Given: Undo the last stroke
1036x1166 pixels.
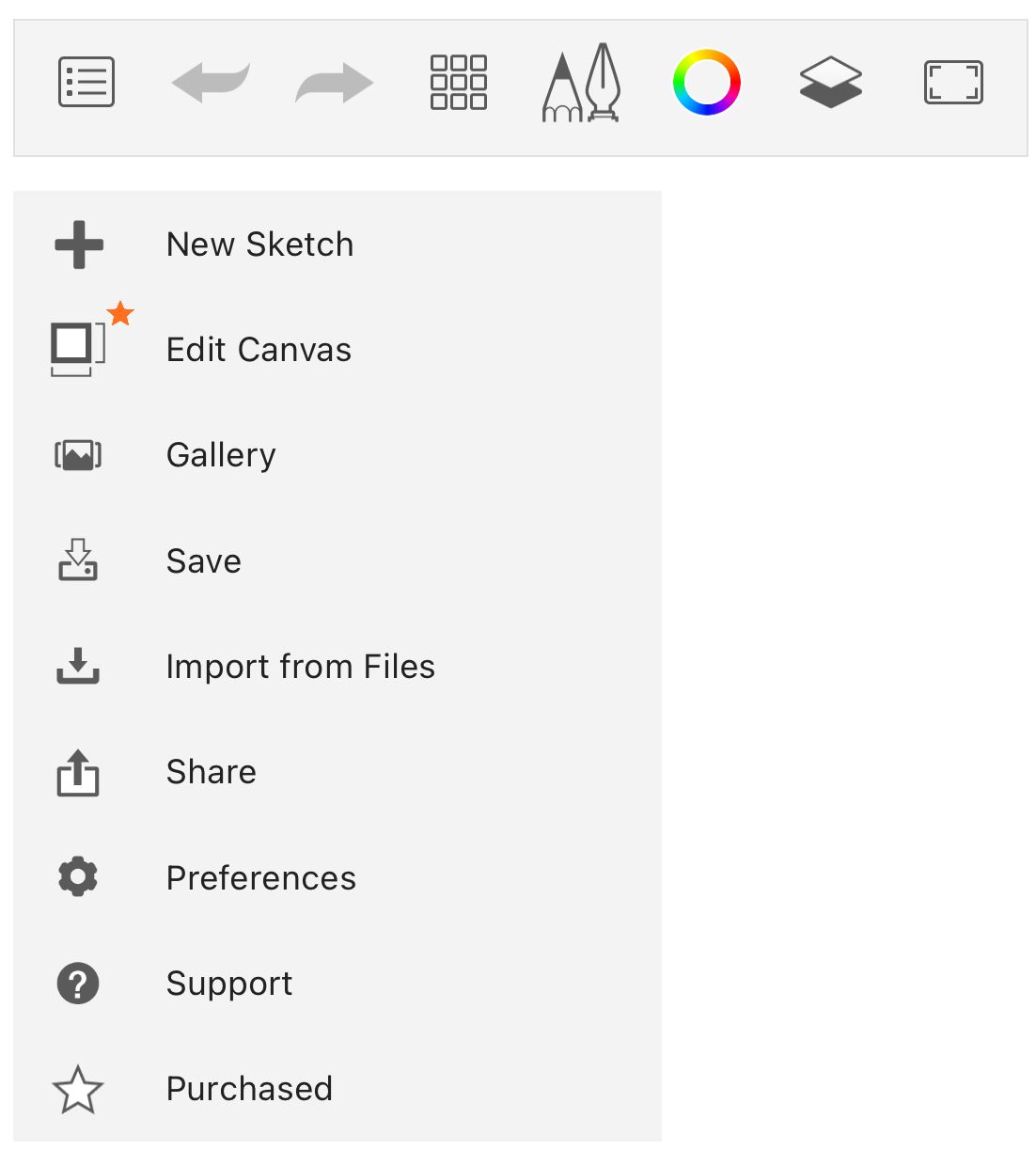Looking at the screenshot, I should [x=211, y=82].
